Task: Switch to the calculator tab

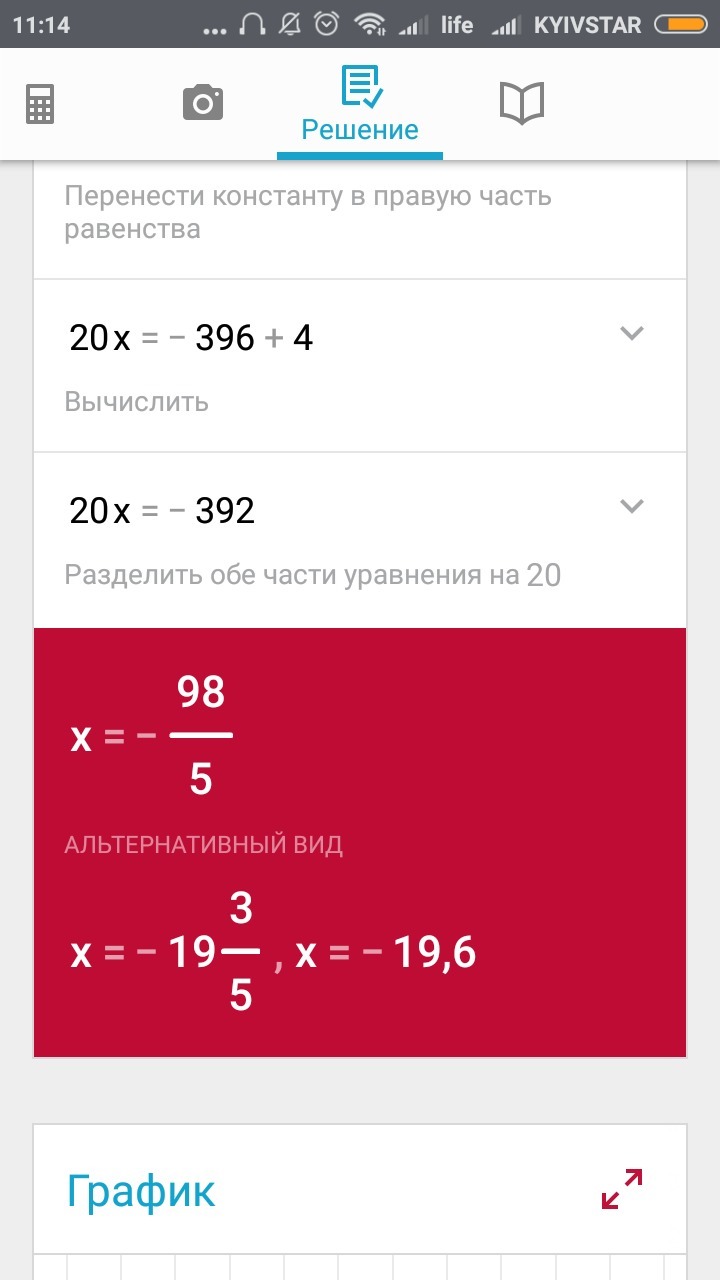Action: (40, 104)
